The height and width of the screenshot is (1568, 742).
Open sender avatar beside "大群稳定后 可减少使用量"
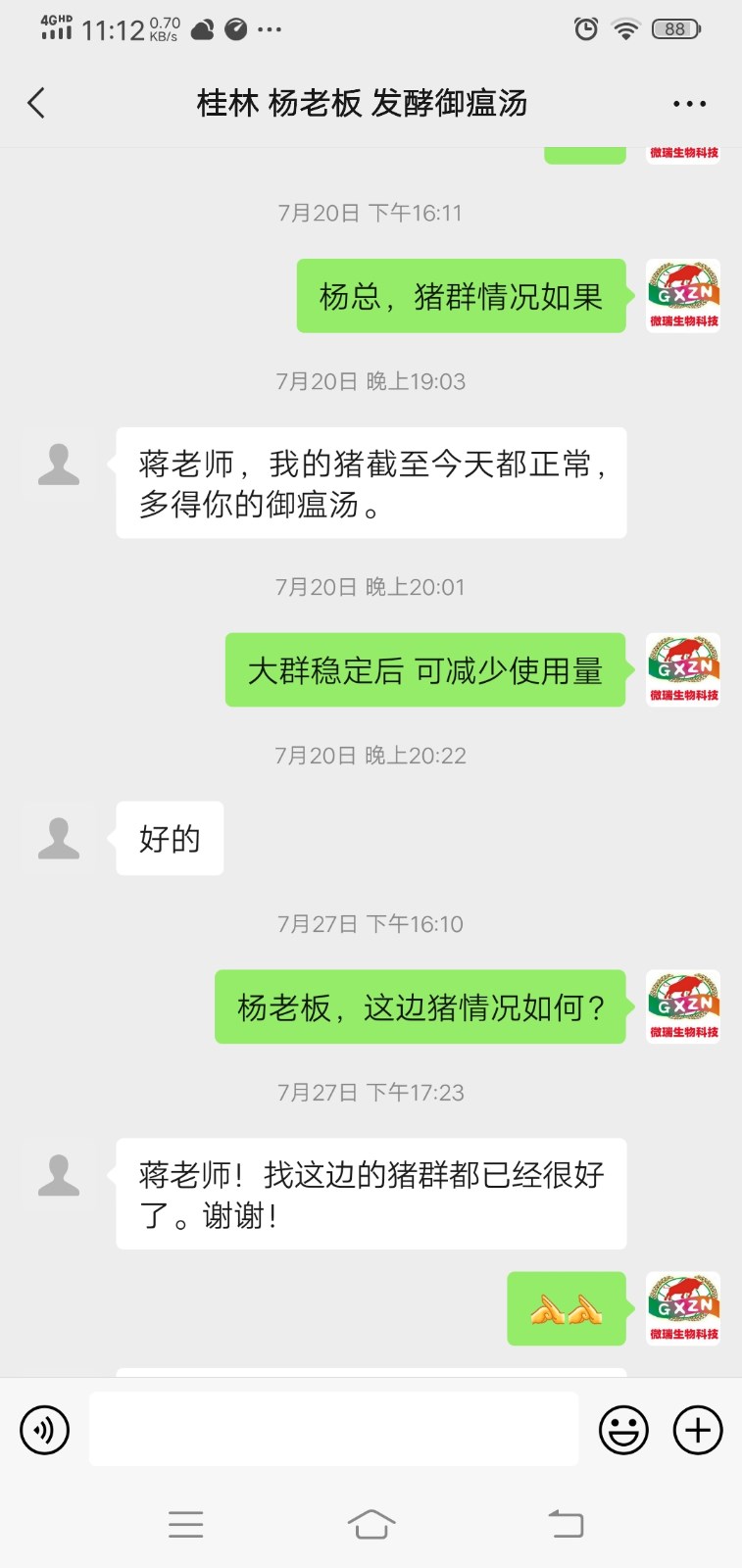coord(684,670)
